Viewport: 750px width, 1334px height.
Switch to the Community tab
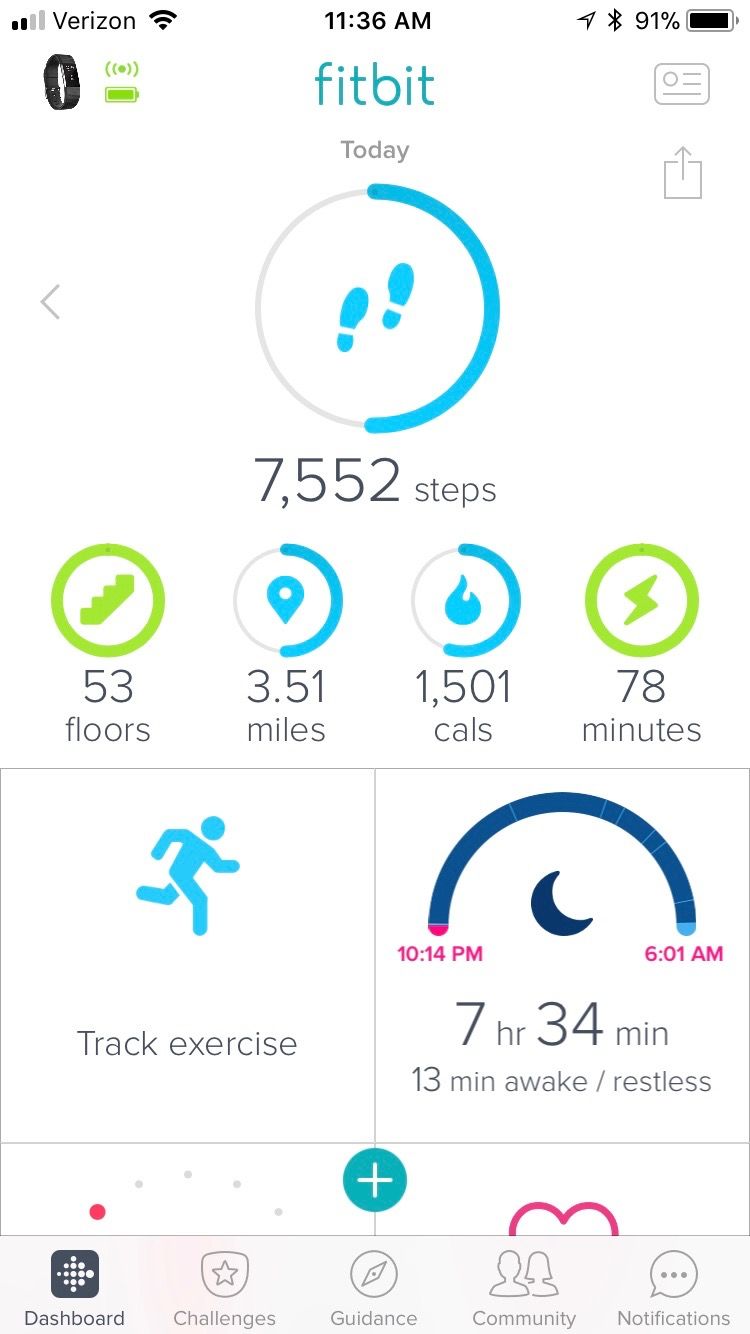(524, 1289)
